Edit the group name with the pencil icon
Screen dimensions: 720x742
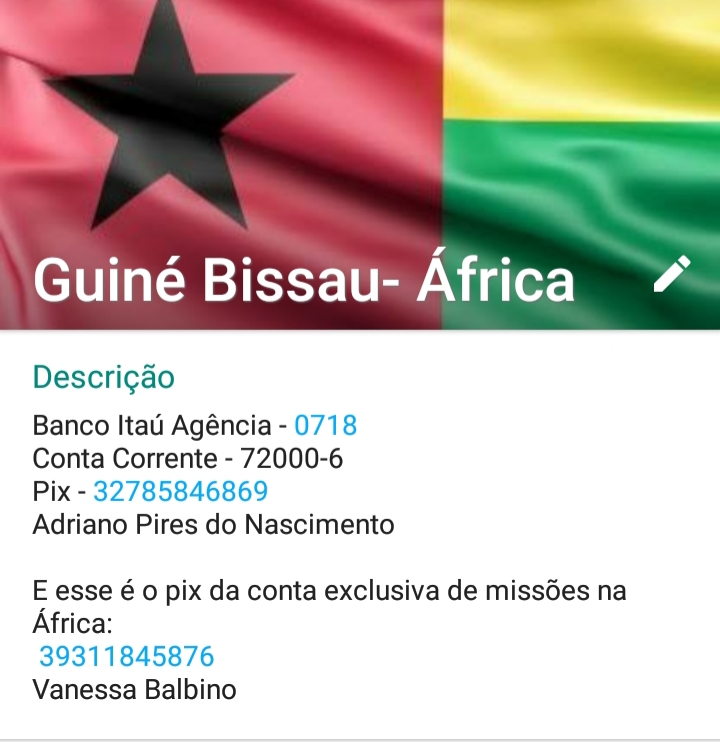(x=672, y=274)
